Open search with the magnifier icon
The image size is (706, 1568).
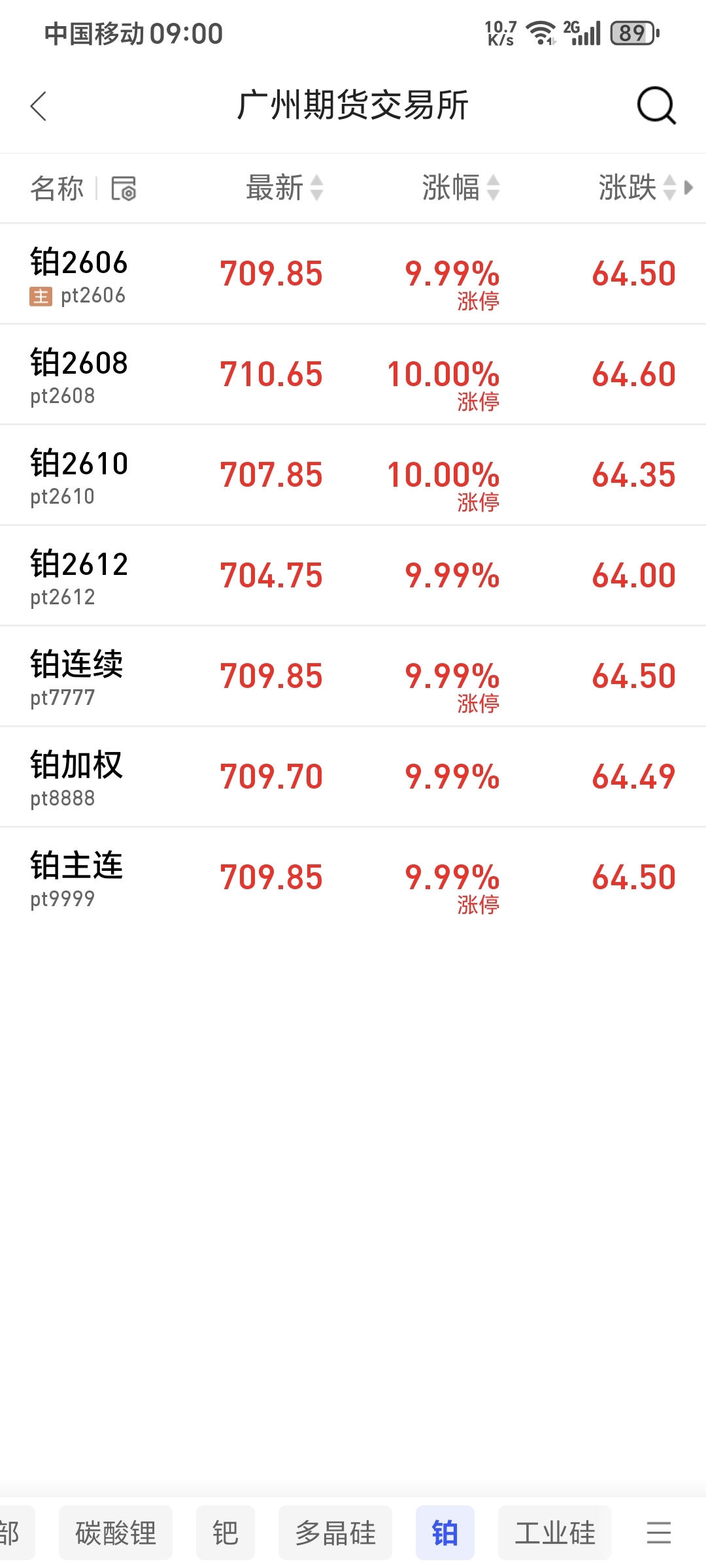pos(656,105)
